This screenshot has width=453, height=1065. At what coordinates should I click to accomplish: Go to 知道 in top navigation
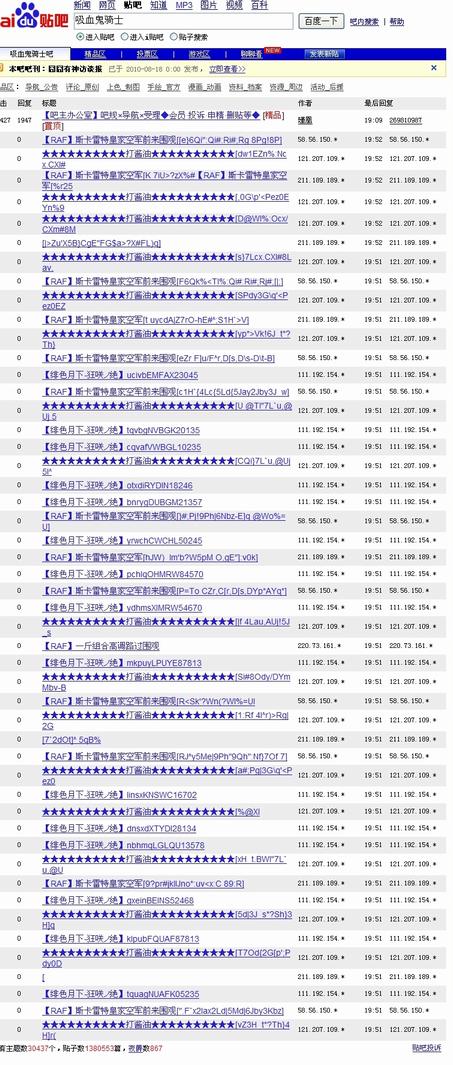click(x=158, y=5)
